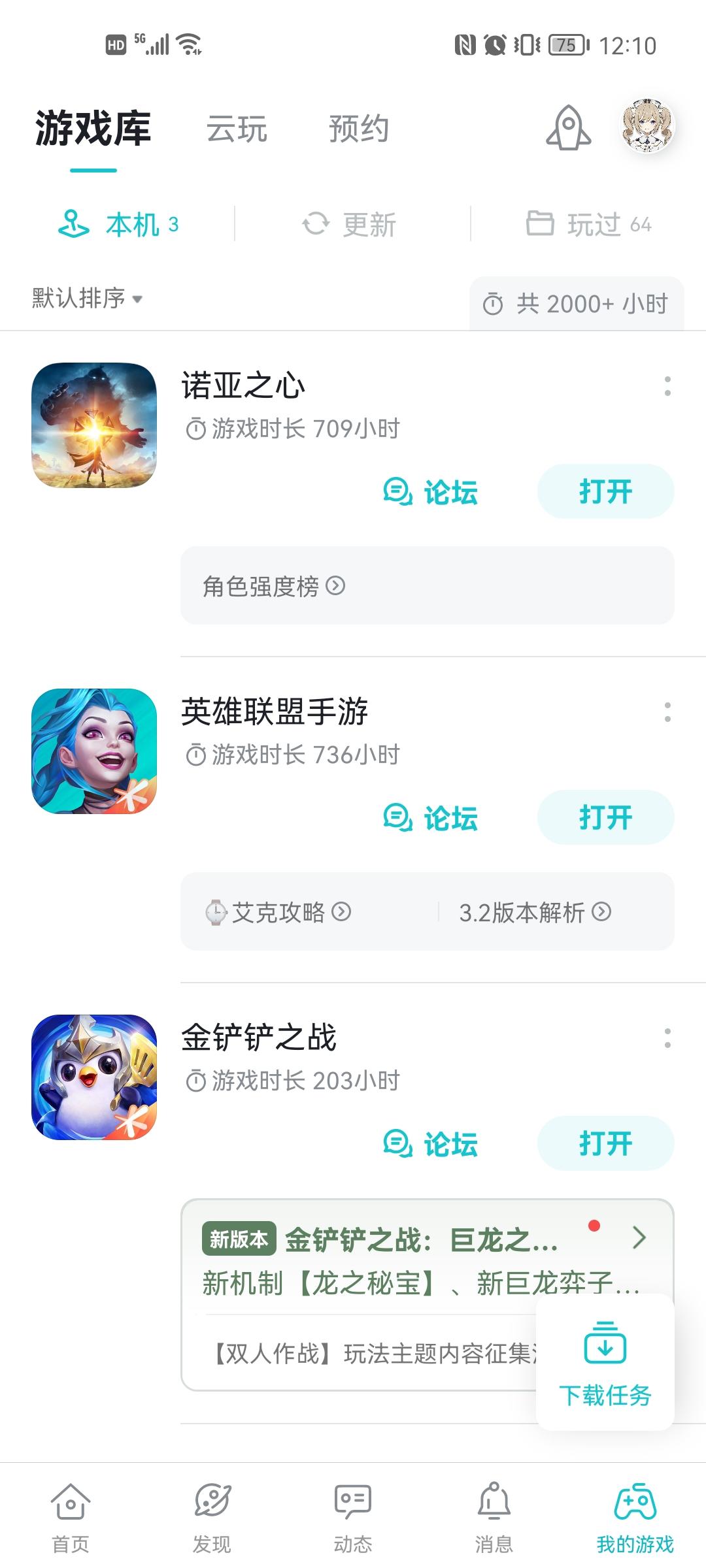Open the profile avatar
The width and height of the screenshot is (706, 1568).
pyautogui.click(x=647, y=126)
